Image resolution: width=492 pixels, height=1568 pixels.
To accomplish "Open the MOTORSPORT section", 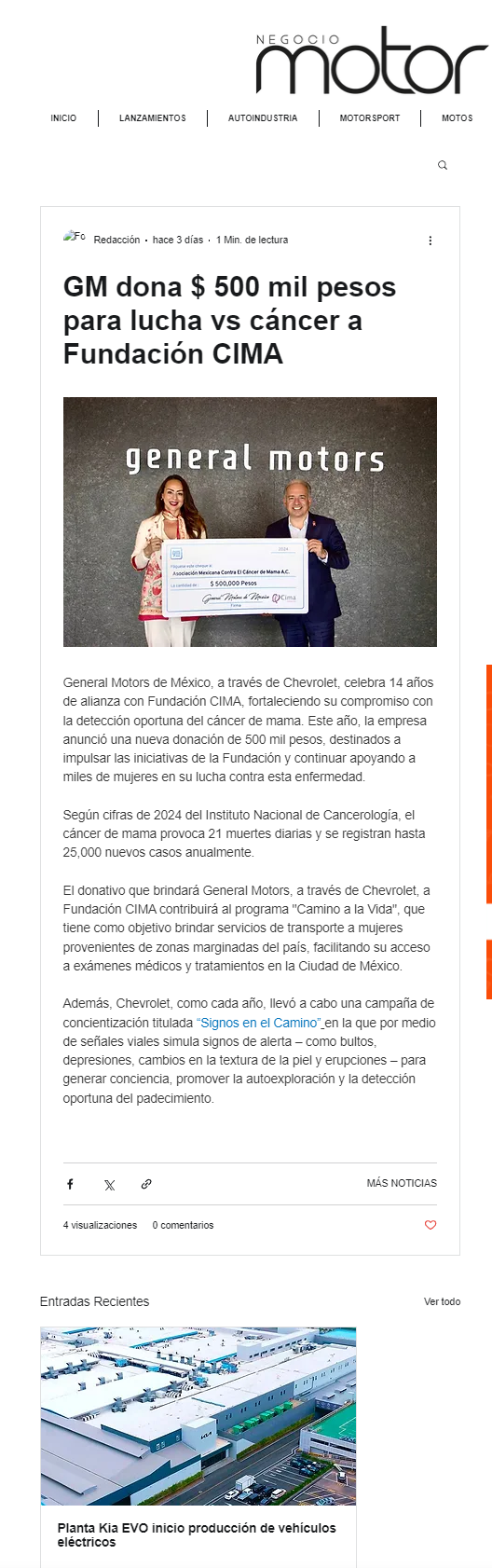I will (370, 118).
